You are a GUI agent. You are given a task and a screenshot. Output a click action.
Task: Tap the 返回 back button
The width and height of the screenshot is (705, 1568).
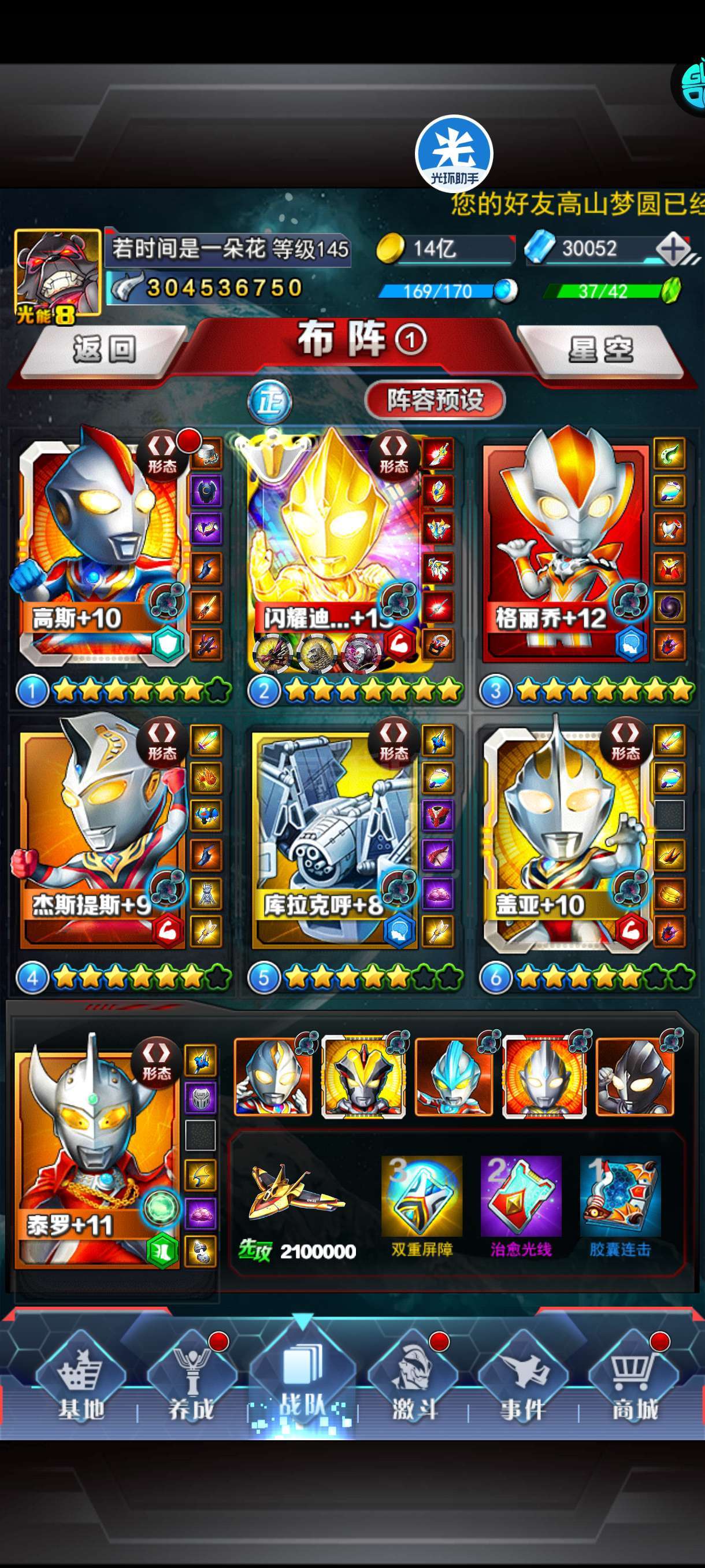(103, 350)
